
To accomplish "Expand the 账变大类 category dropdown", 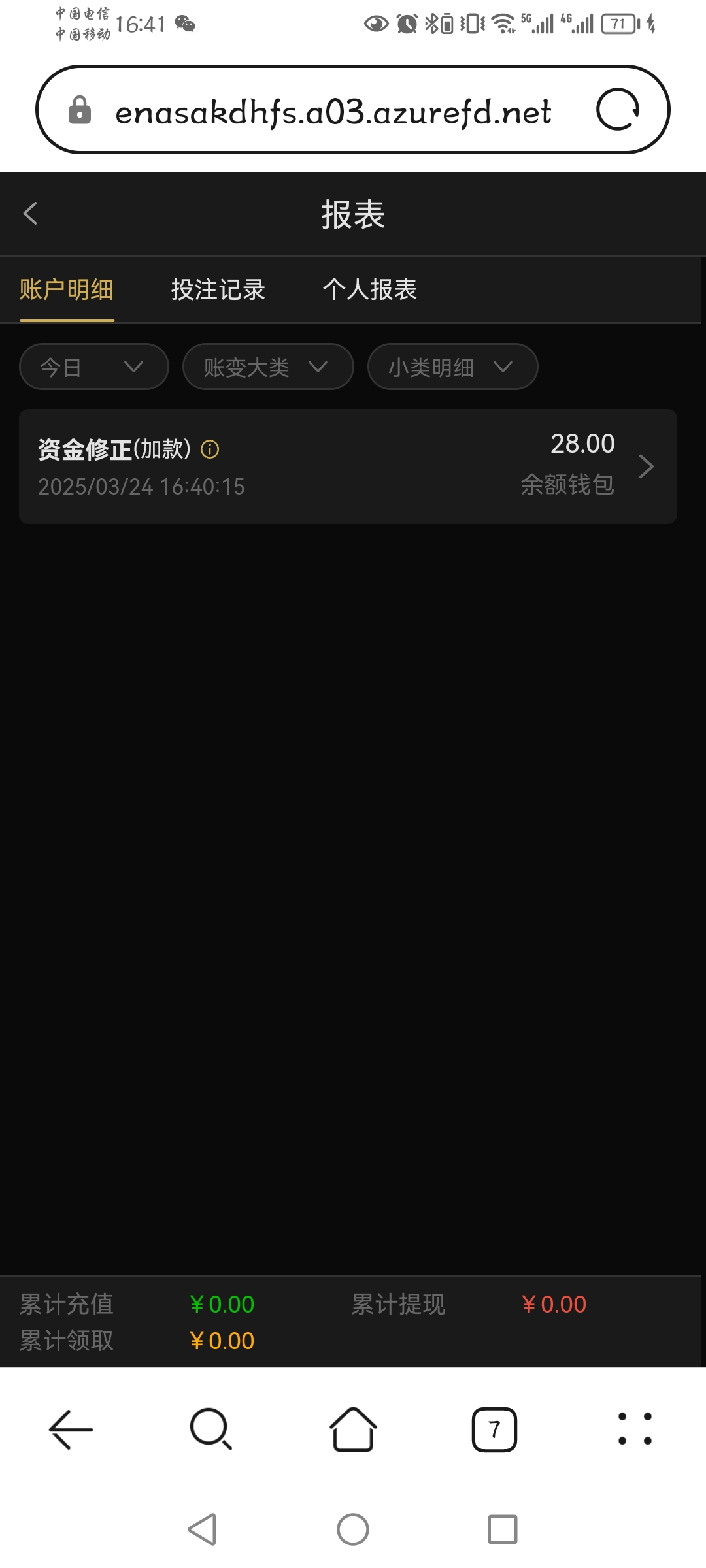I will point(267,367).
